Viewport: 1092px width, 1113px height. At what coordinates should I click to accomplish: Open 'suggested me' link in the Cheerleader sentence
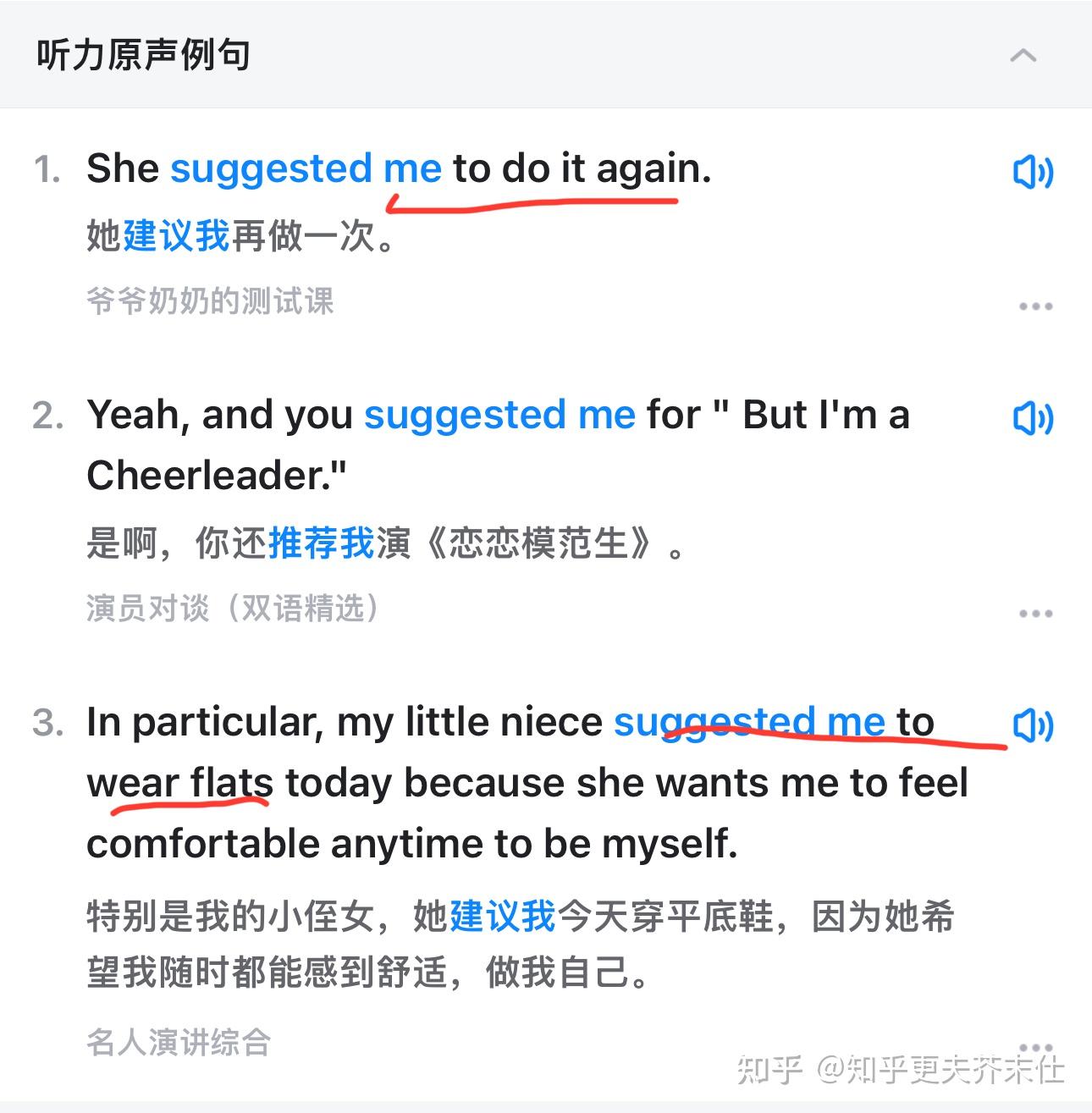pyautogui.click(x=499, y=415)
